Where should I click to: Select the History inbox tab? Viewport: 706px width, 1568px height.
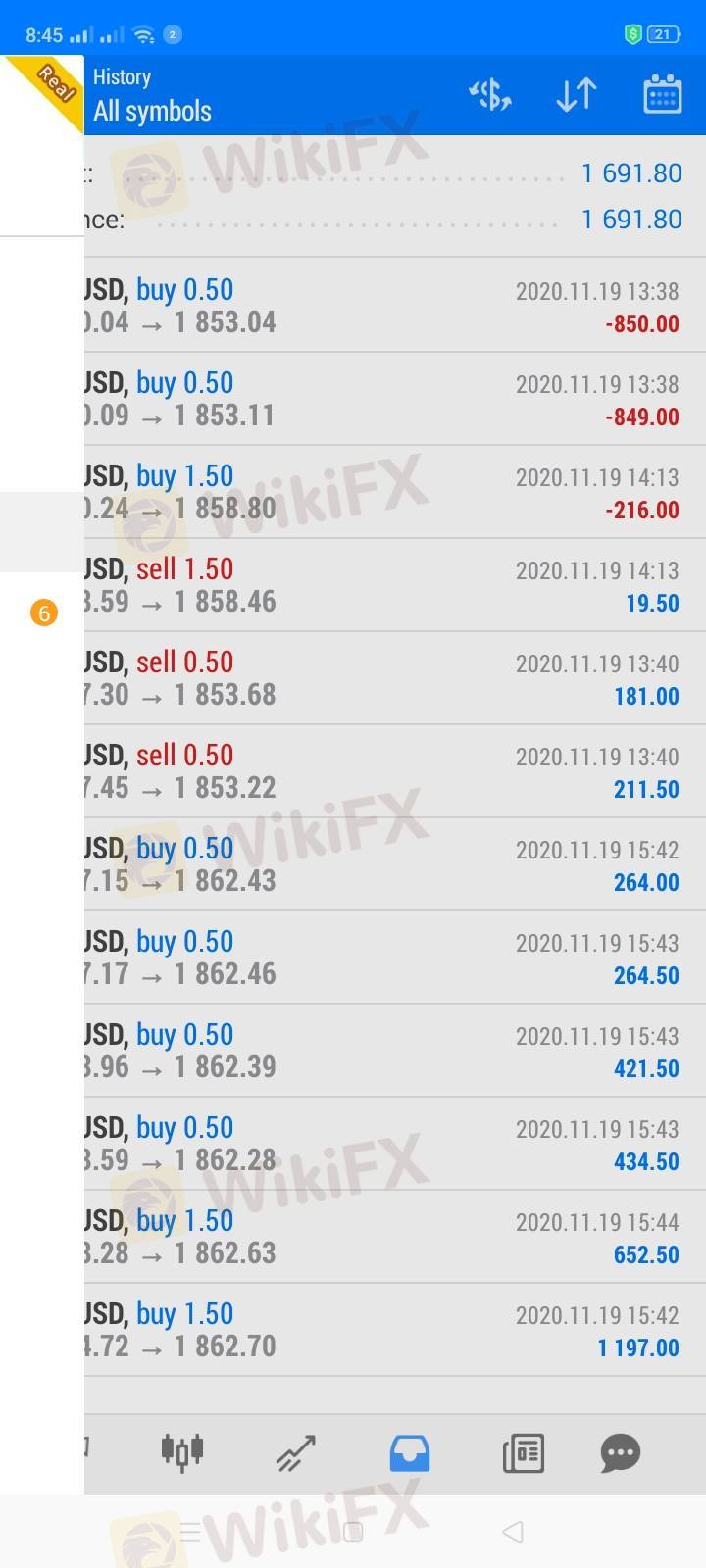click(x=409, y=1452)
